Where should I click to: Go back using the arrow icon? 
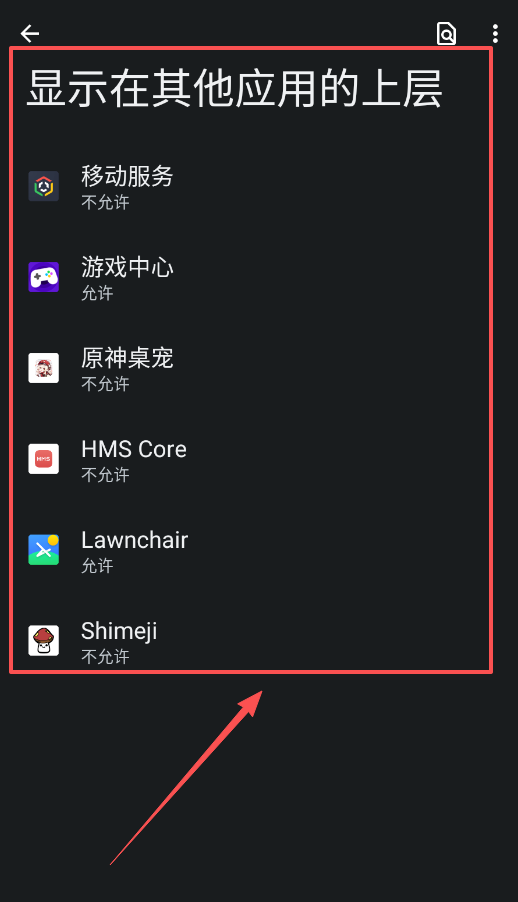click(x=30, y=33)
